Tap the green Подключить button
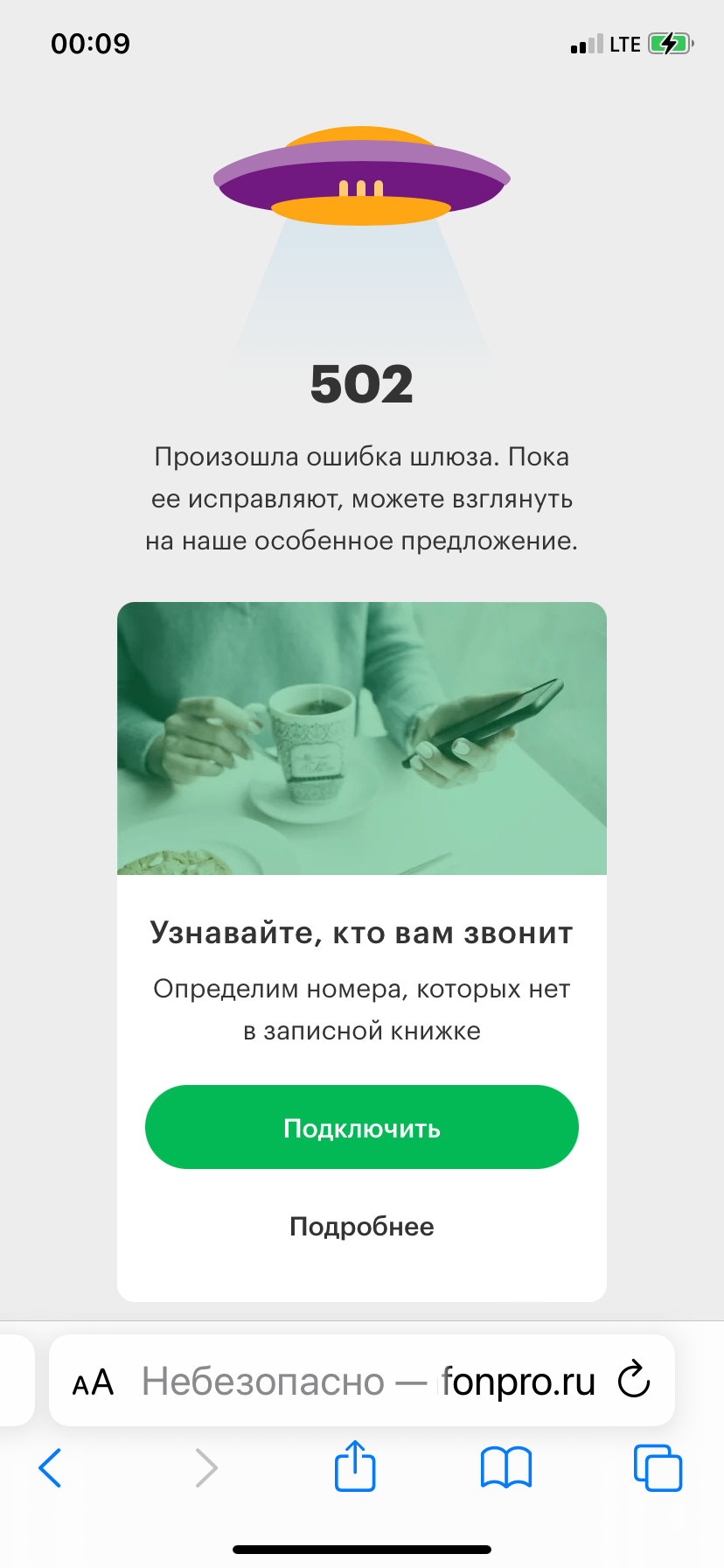This screenshot has width=724, height=1568. [x=361, y=1127]
